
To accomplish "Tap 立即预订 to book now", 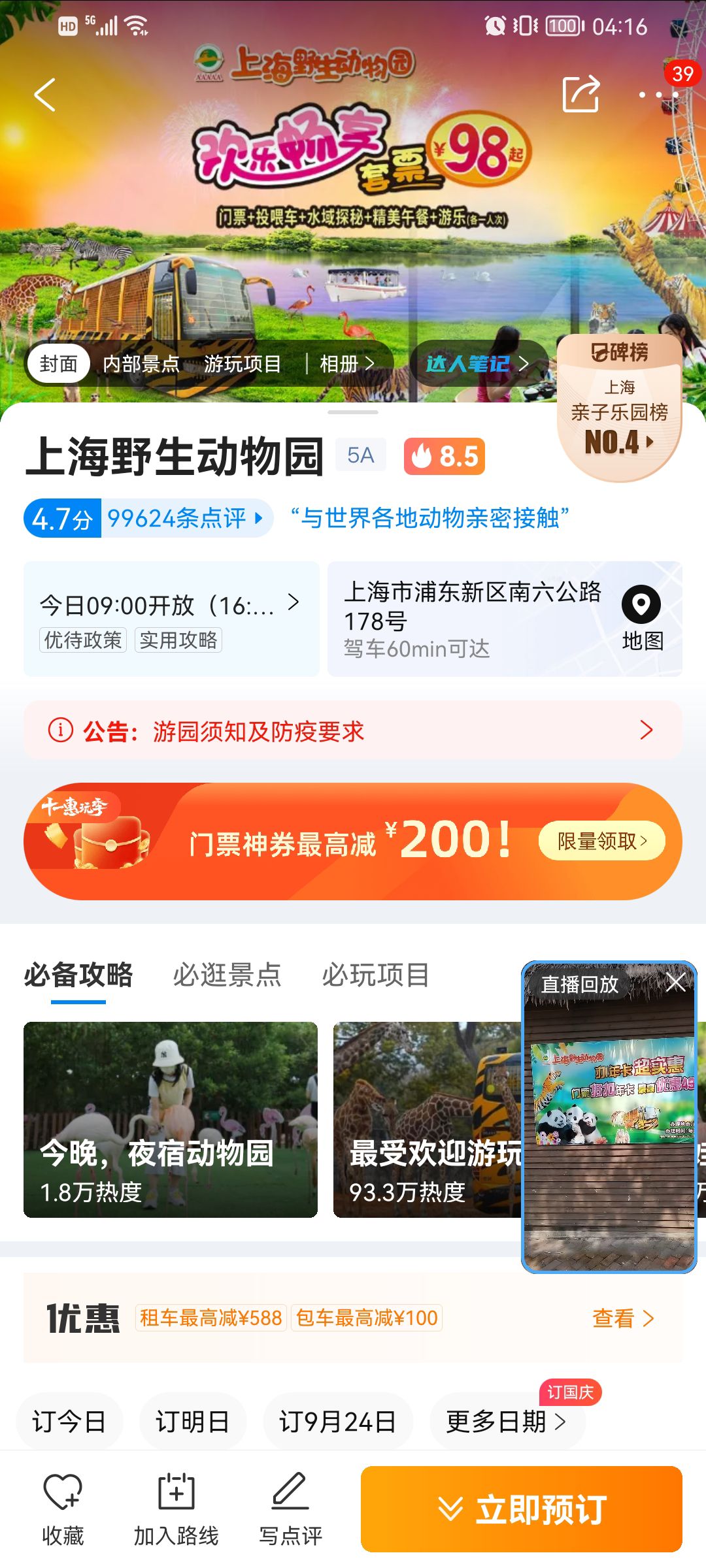I will pyautogui.click(x=522, y=1509).
